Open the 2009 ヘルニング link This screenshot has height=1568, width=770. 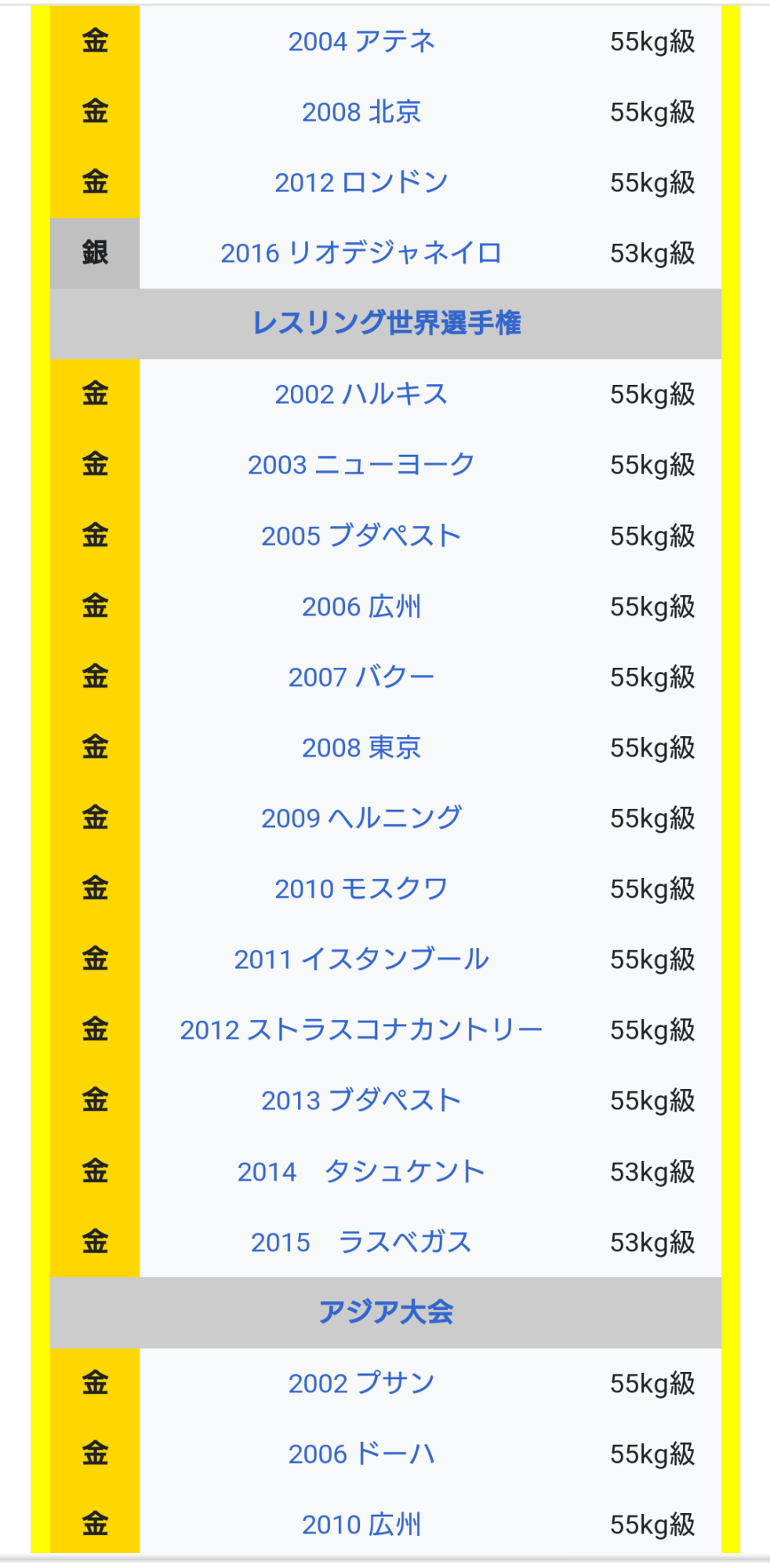(361, 818)
